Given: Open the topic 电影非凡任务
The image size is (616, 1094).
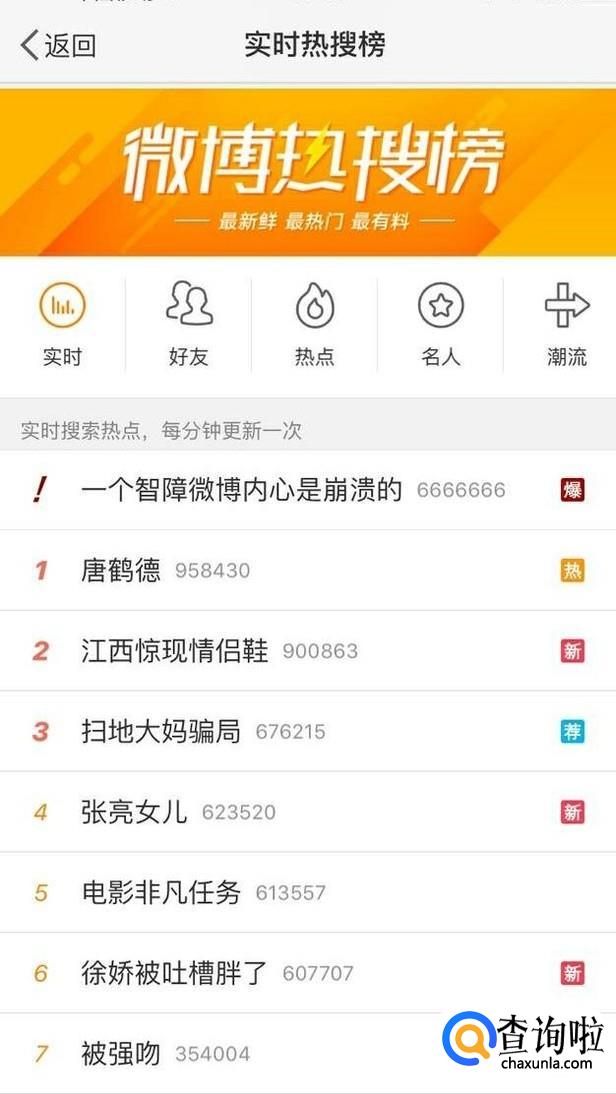Looking at the screenshot, I should [x=161, y=893].
